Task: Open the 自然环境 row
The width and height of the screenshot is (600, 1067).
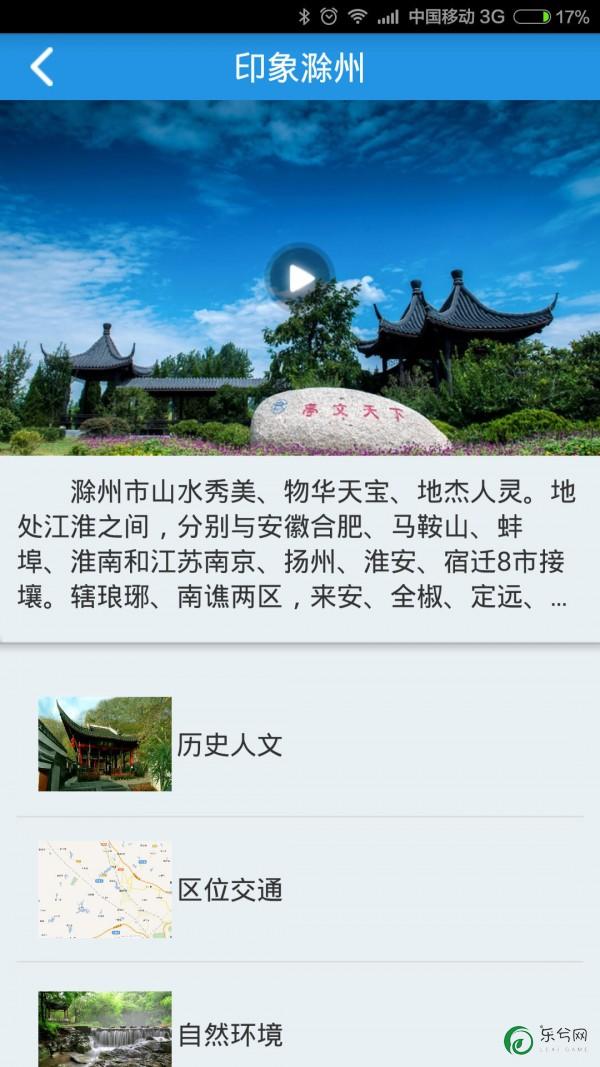Action: [299, 1032]
